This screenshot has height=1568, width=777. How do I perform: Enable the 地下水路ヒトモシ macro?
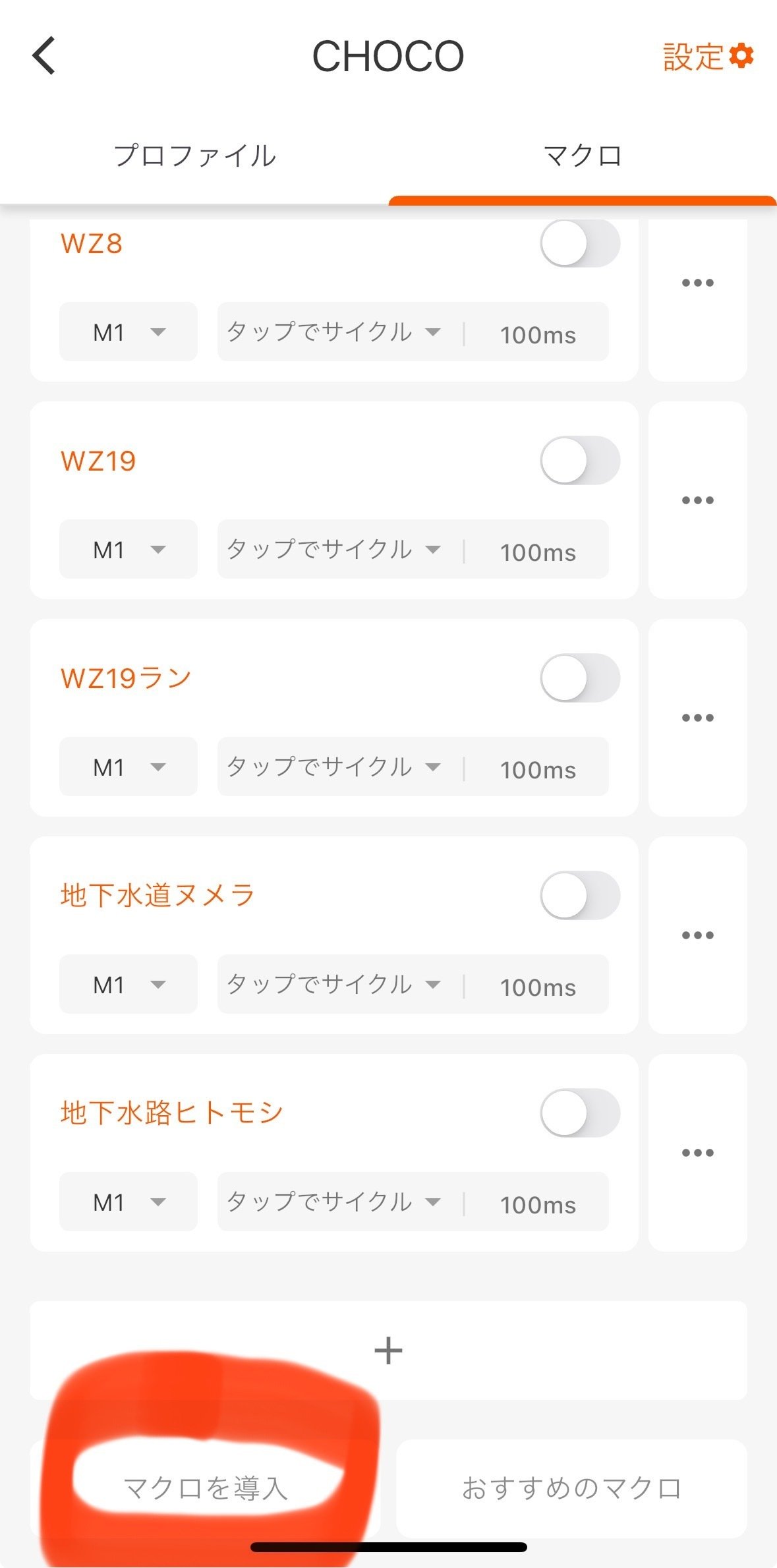[580, 1113]
